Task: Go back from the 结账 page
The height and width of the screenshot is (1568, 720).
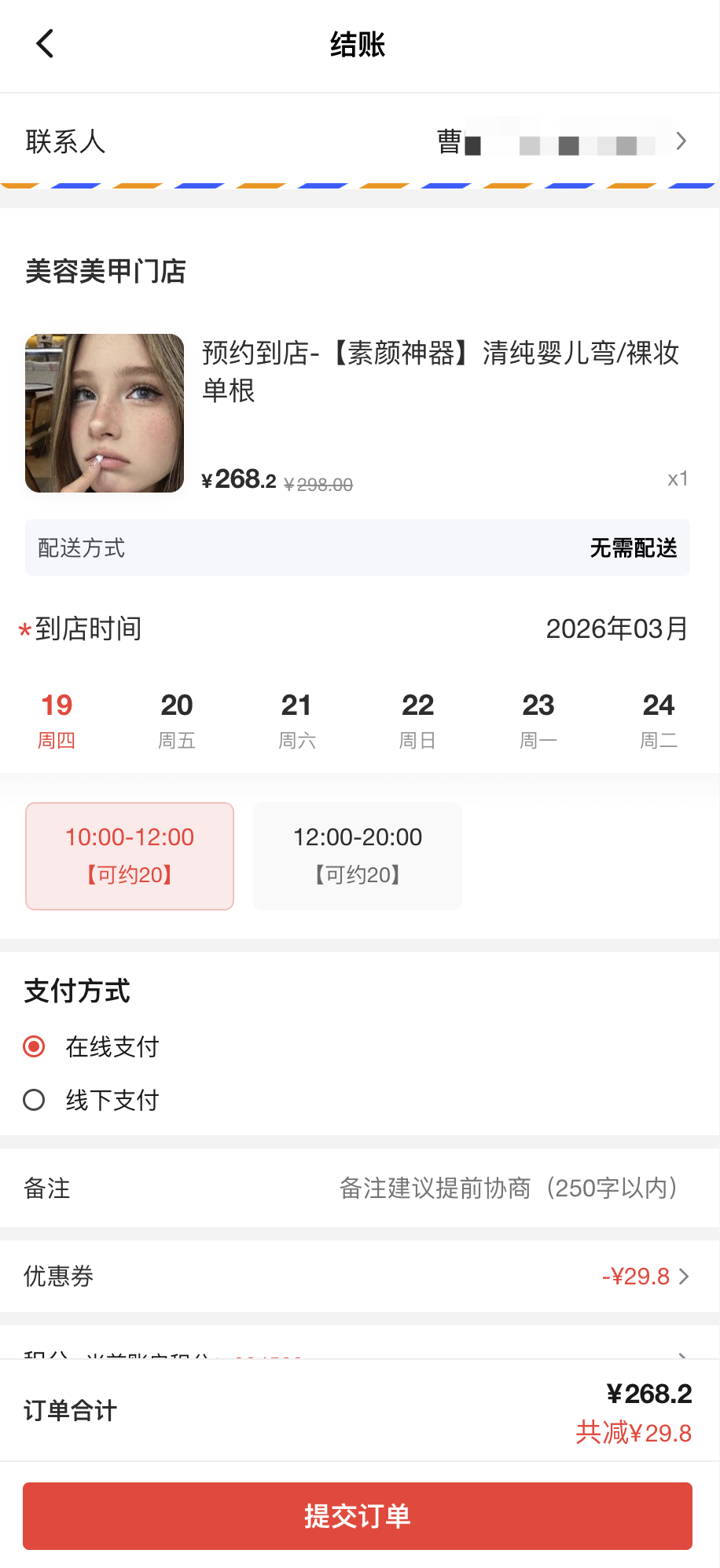Action: 46,44
